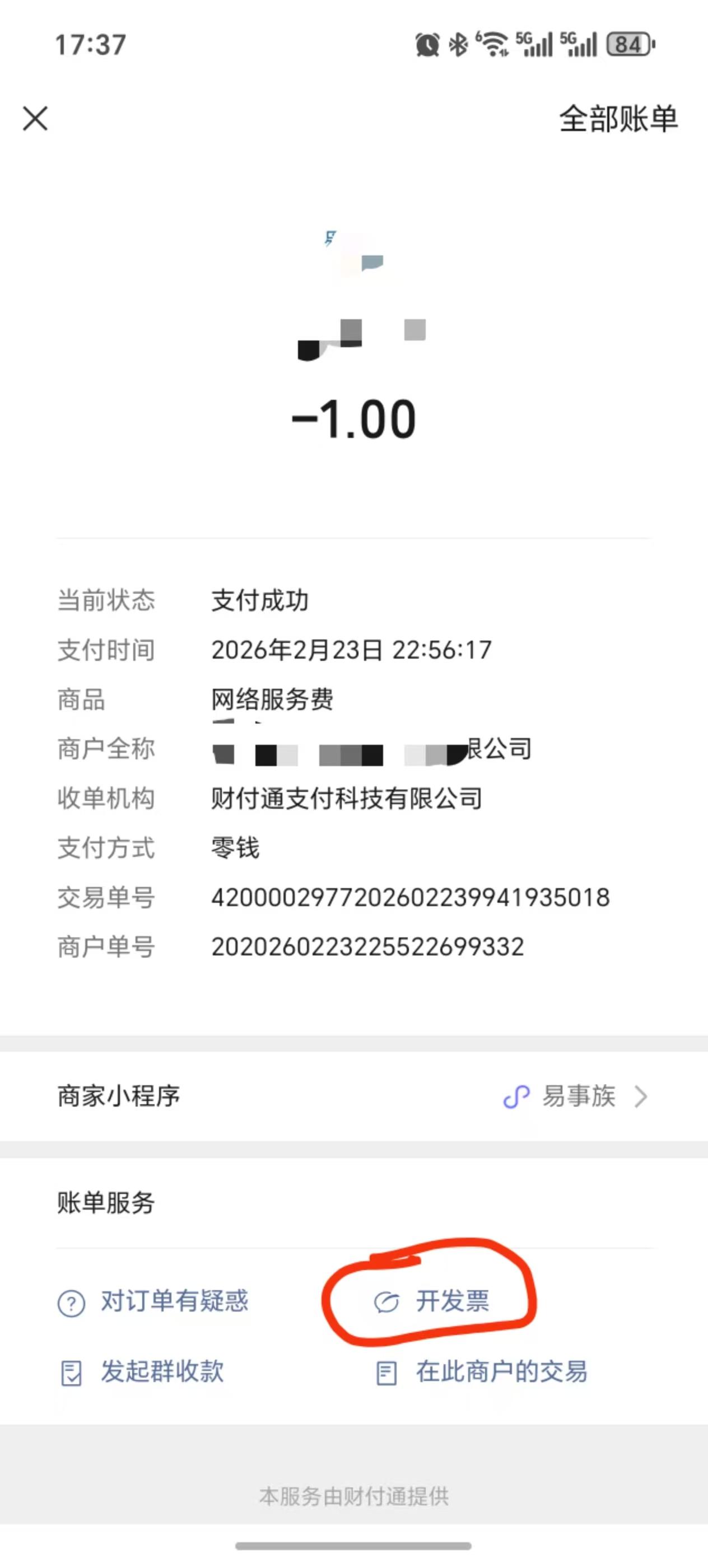View 在此商户的交易 transactions
This screenshot has width=708, height=1568.
click(482, 1373)
